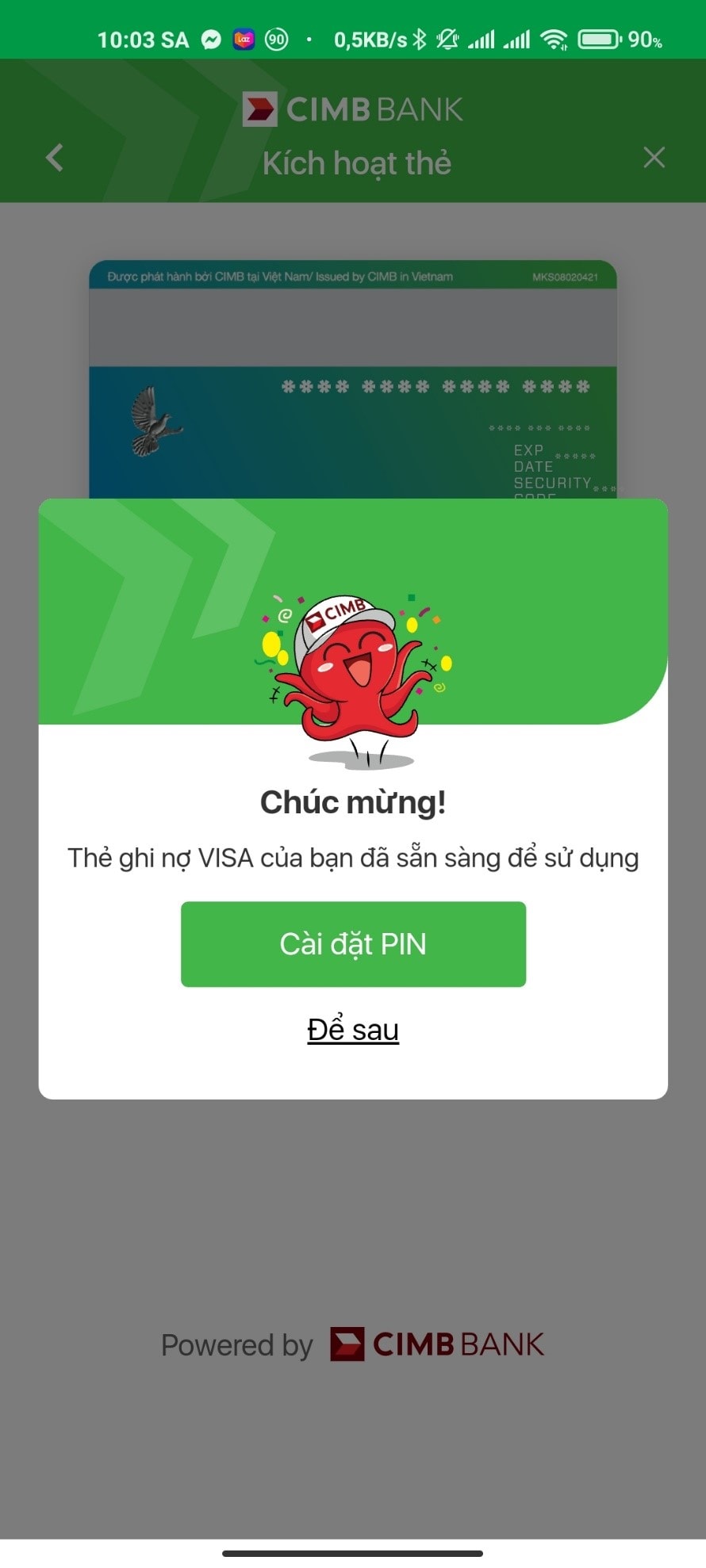Choose the Để sau link

[353, 1030]
